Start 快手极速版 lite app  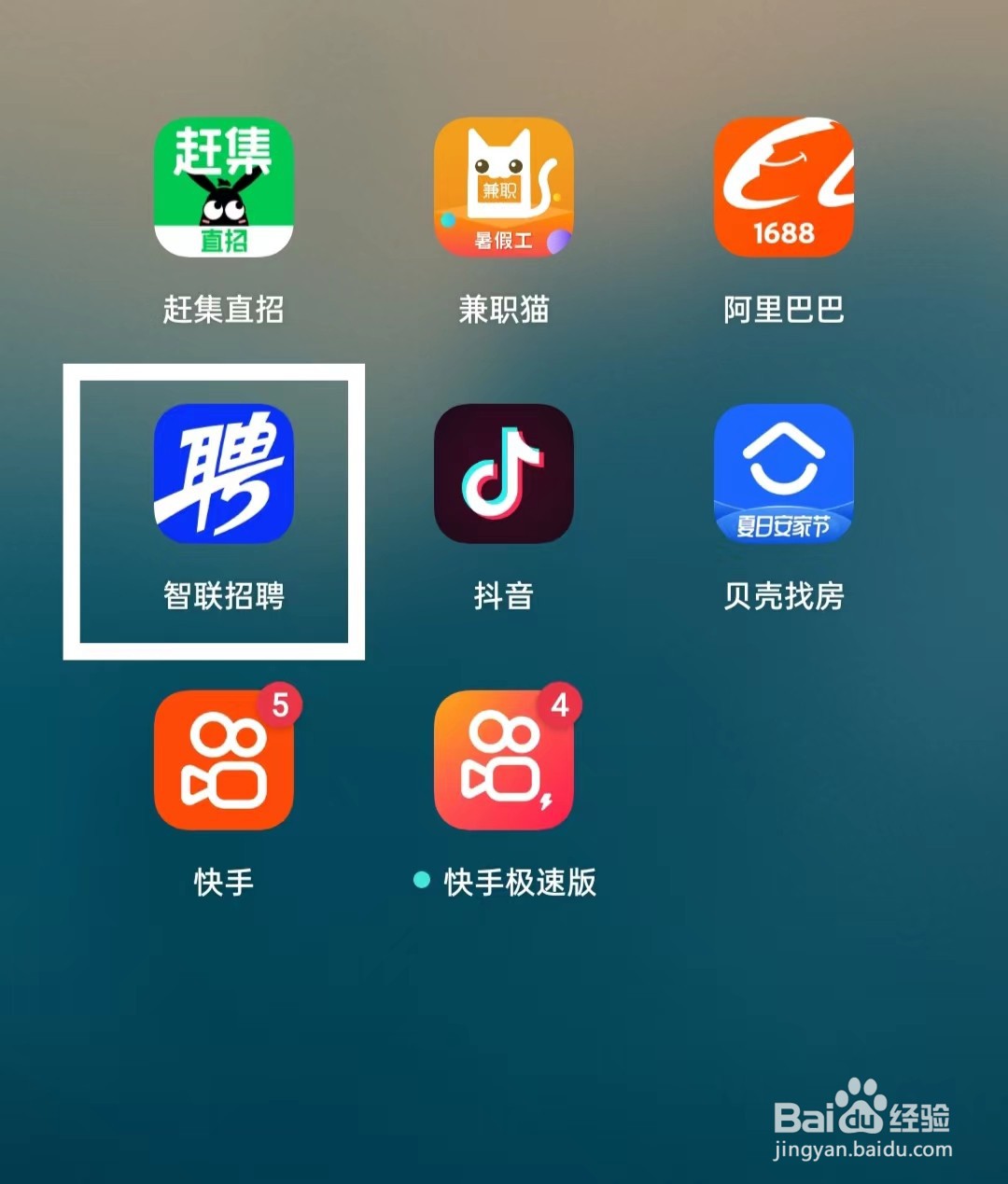(x=504, y=760)
